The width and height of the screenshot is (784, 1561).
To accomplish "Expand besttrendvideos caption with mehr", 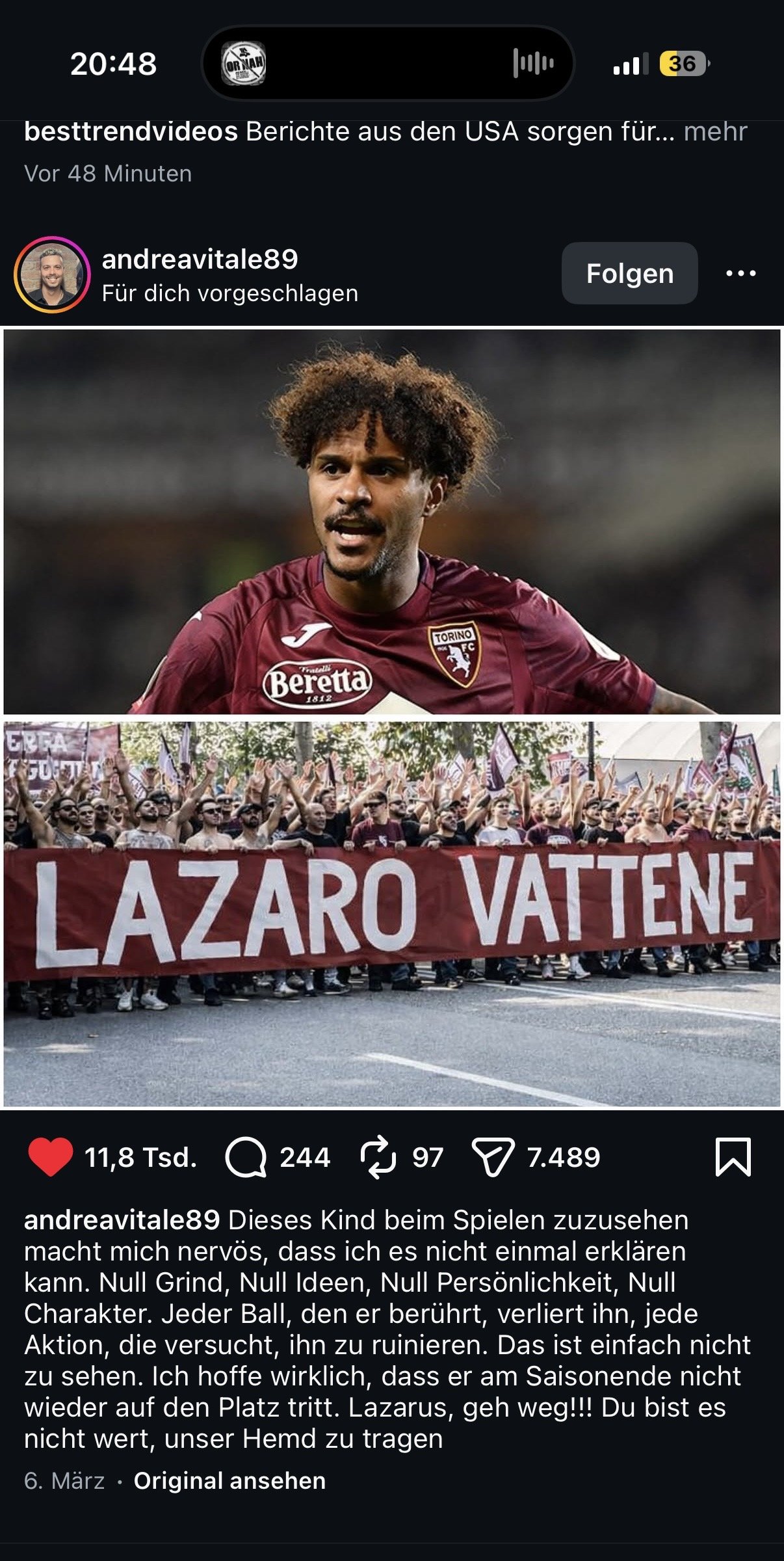I will [x=715, y=132].
